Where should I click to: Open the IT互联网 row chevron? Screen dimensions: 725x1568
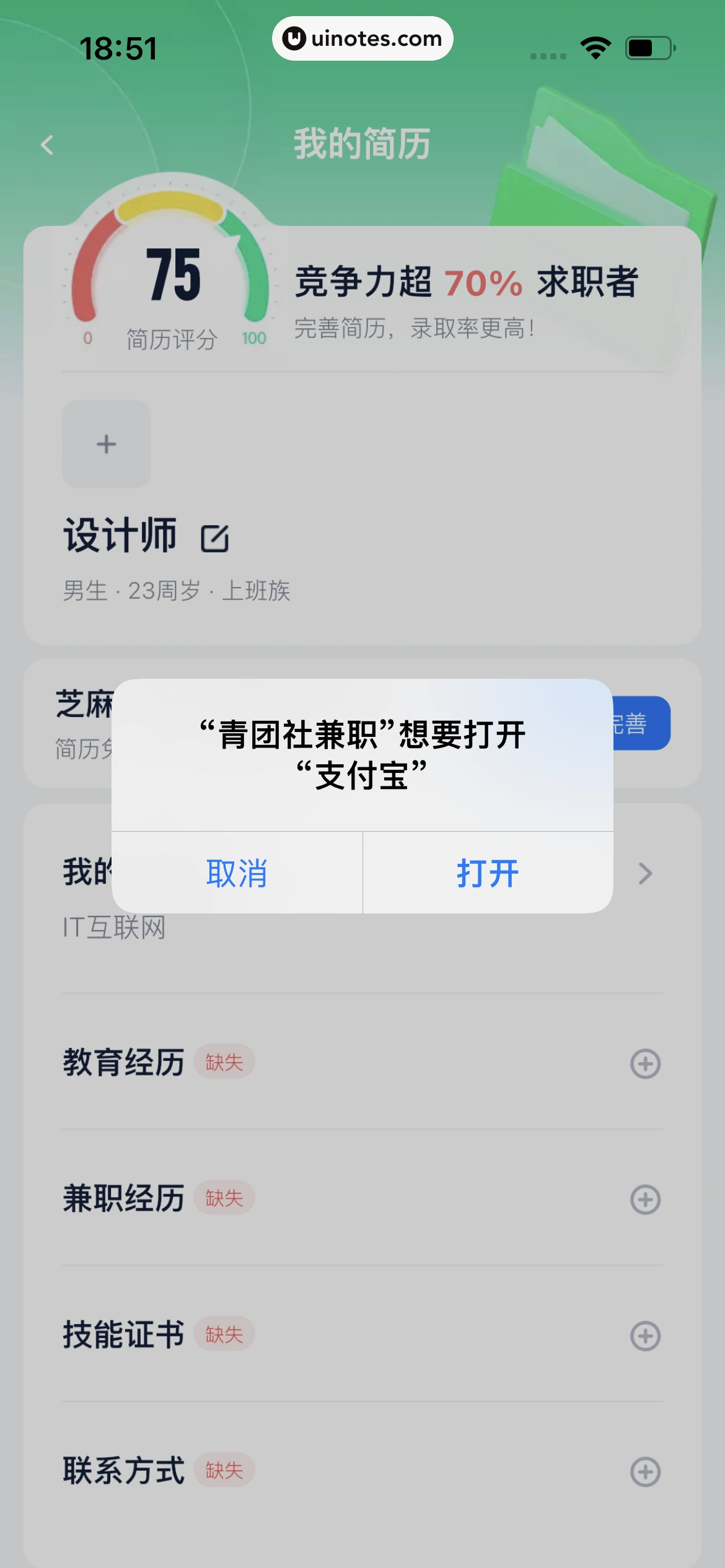tap(645, 874)
